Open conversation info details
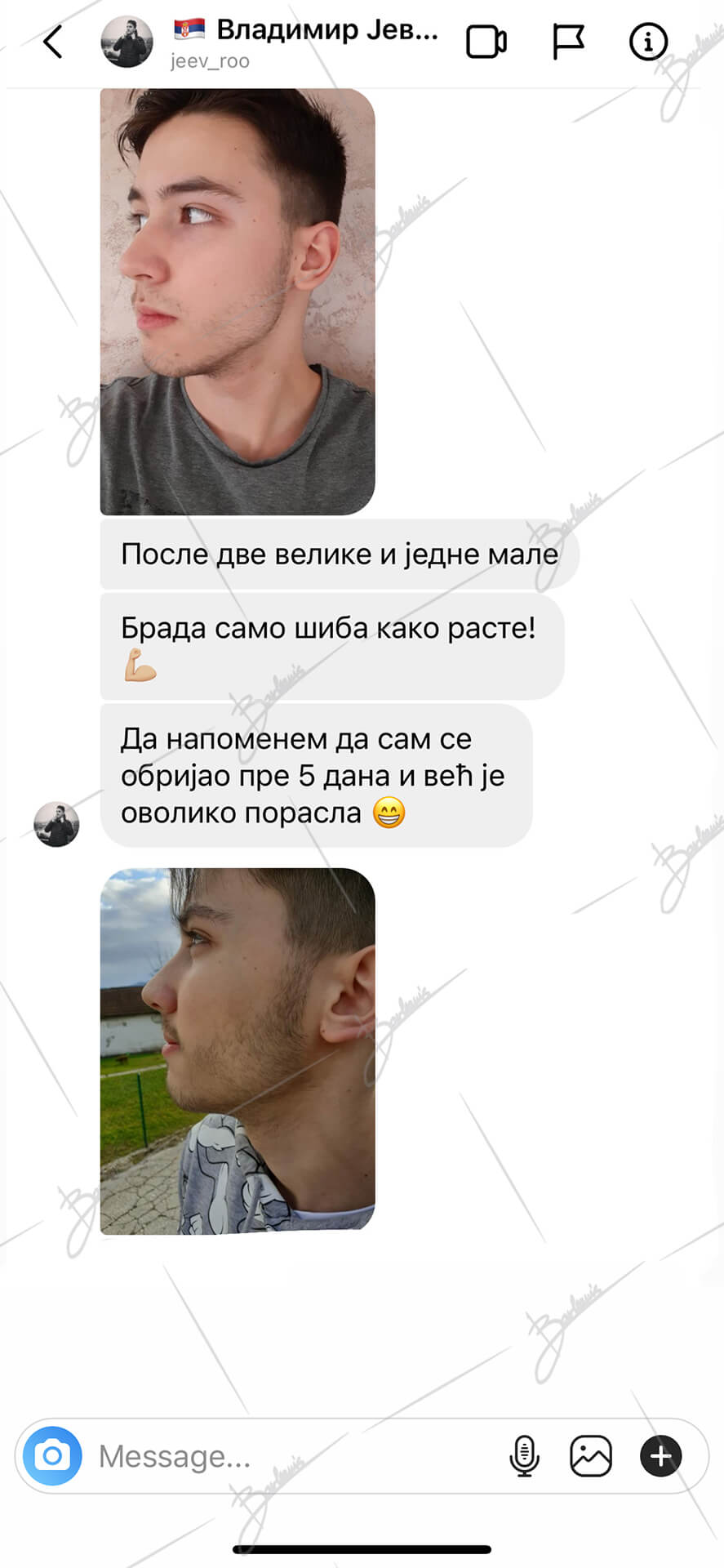 click(x=649, y=42)
